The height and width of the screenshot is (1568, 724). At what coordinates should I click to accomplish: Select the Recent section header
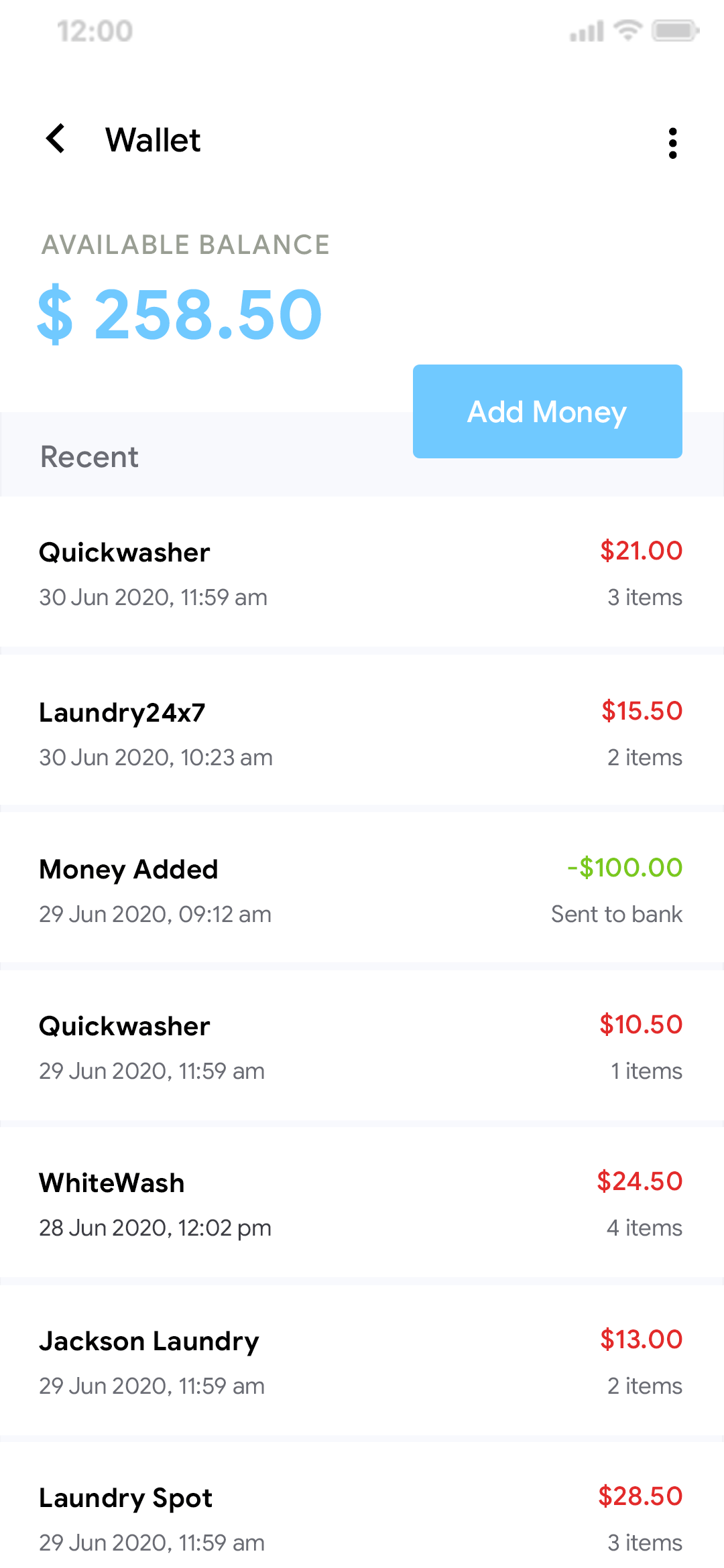[90, 456]
